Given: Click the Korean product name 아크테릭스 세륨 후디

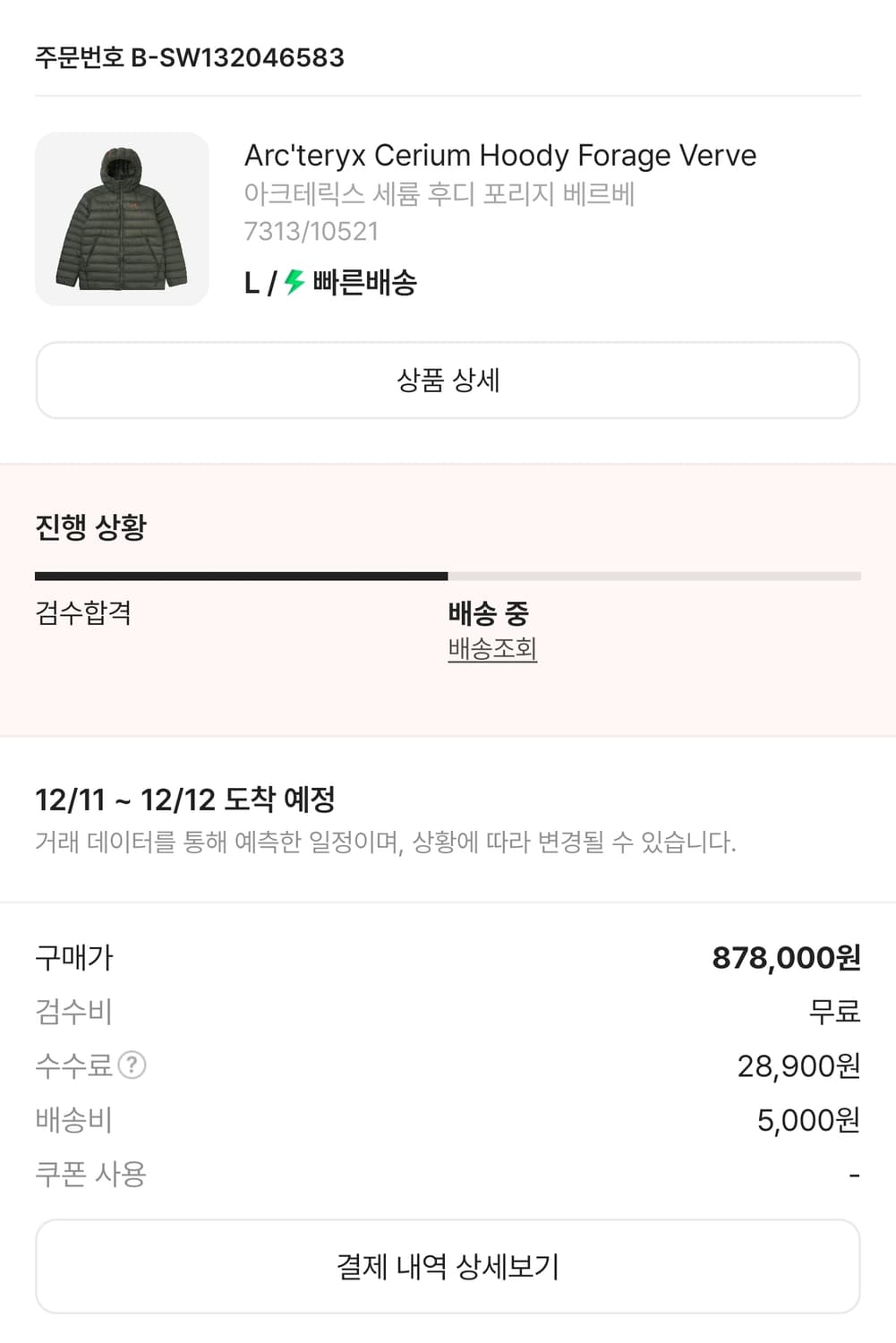Looking at the screenshot, I should point(439,192).
